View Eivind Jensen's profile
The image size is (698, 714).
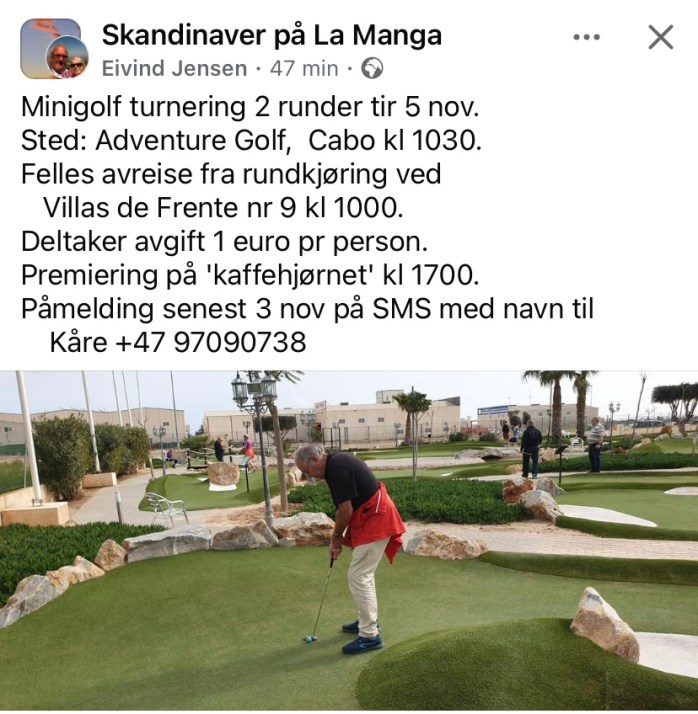(174, 68)
